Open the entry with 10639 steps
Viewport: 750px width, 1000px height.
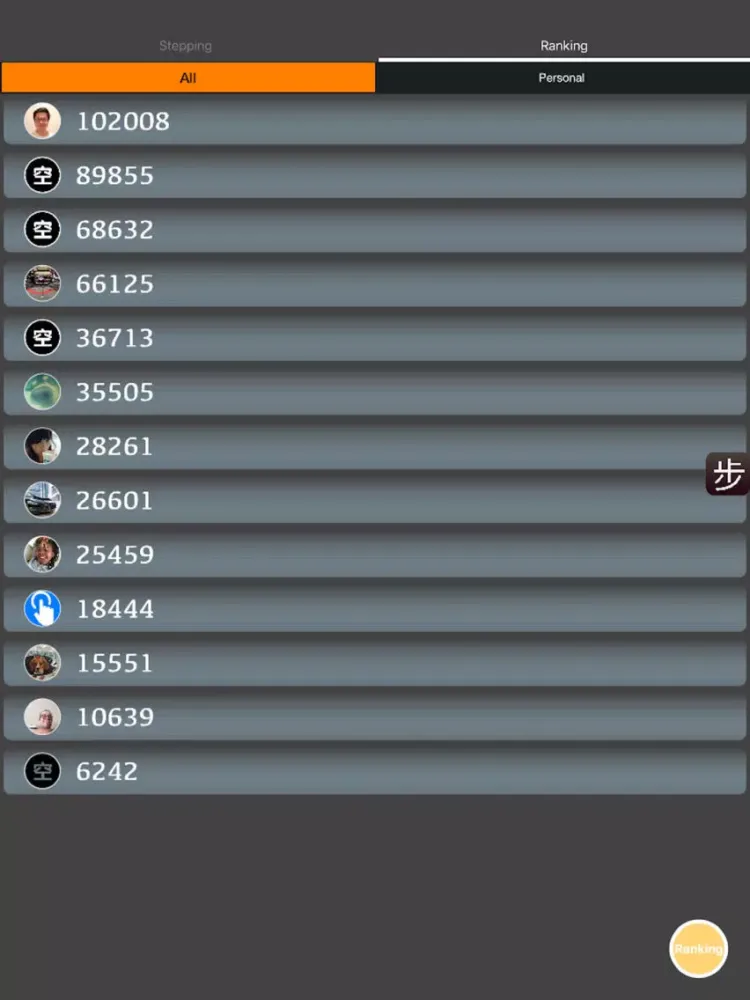click(375, 717)
